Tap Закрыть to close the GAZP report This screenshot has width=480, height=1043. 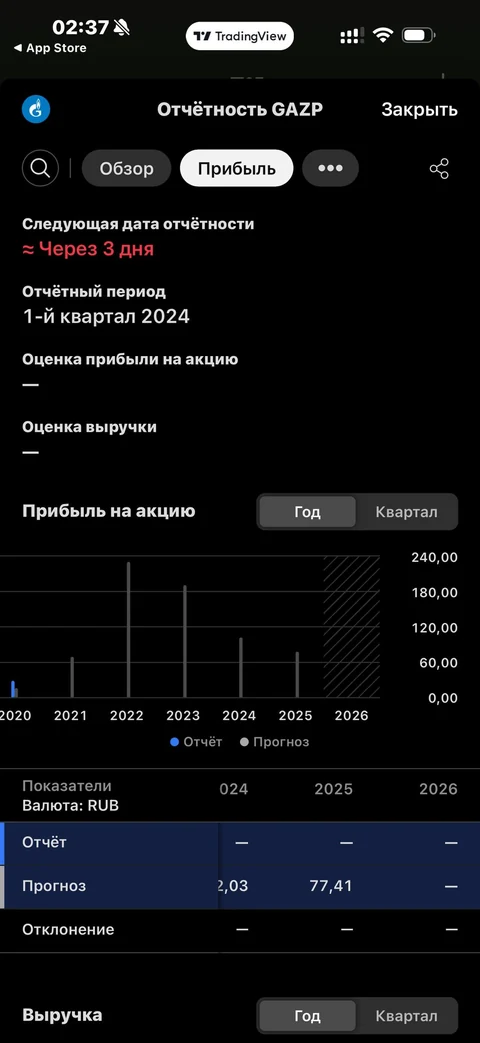click(419, 110)
